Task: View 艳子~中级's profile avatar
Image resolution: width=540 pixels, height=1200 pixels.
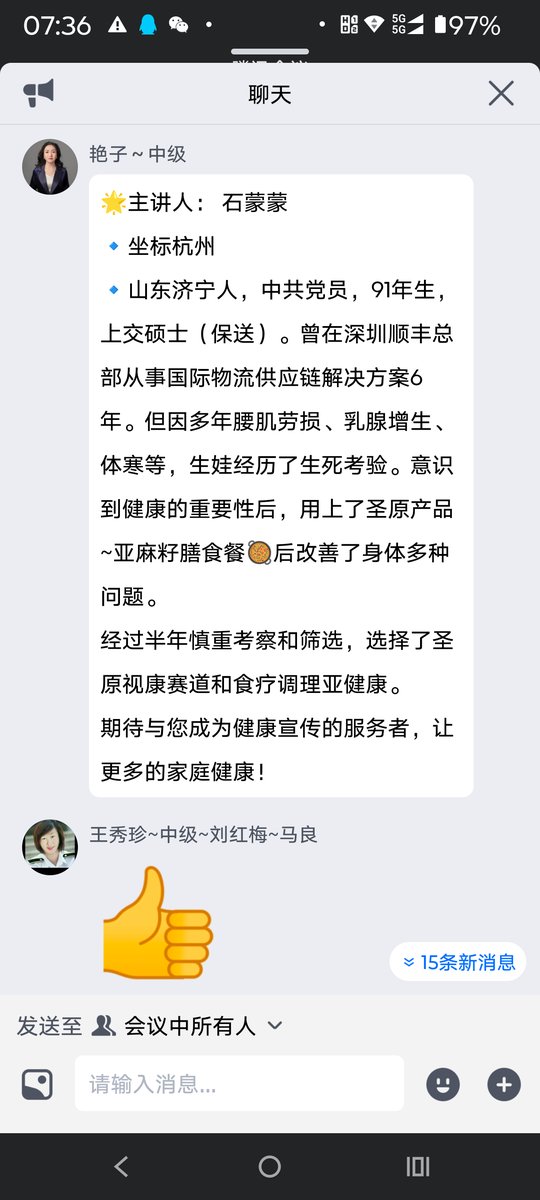Action: point(50,166)
